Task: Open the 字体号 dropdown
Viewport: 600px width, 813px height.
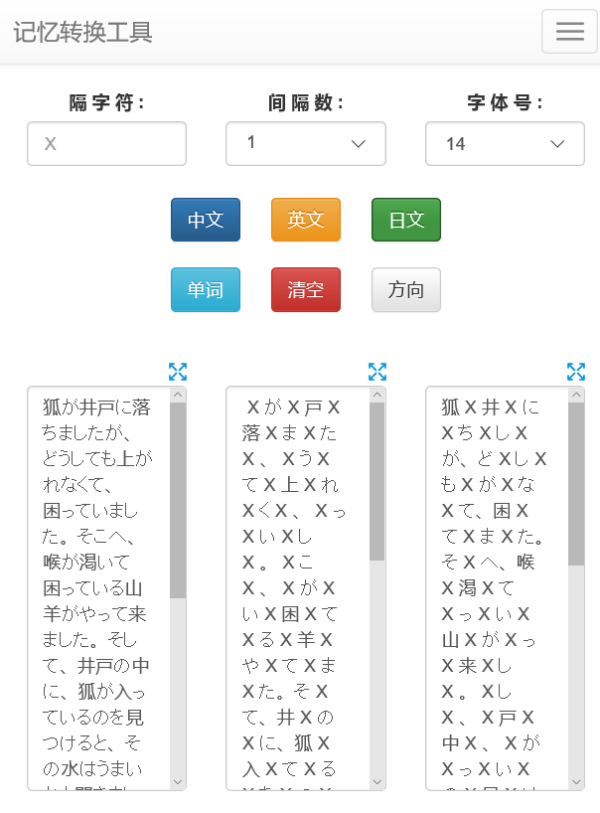Action: tap(504, 144)
